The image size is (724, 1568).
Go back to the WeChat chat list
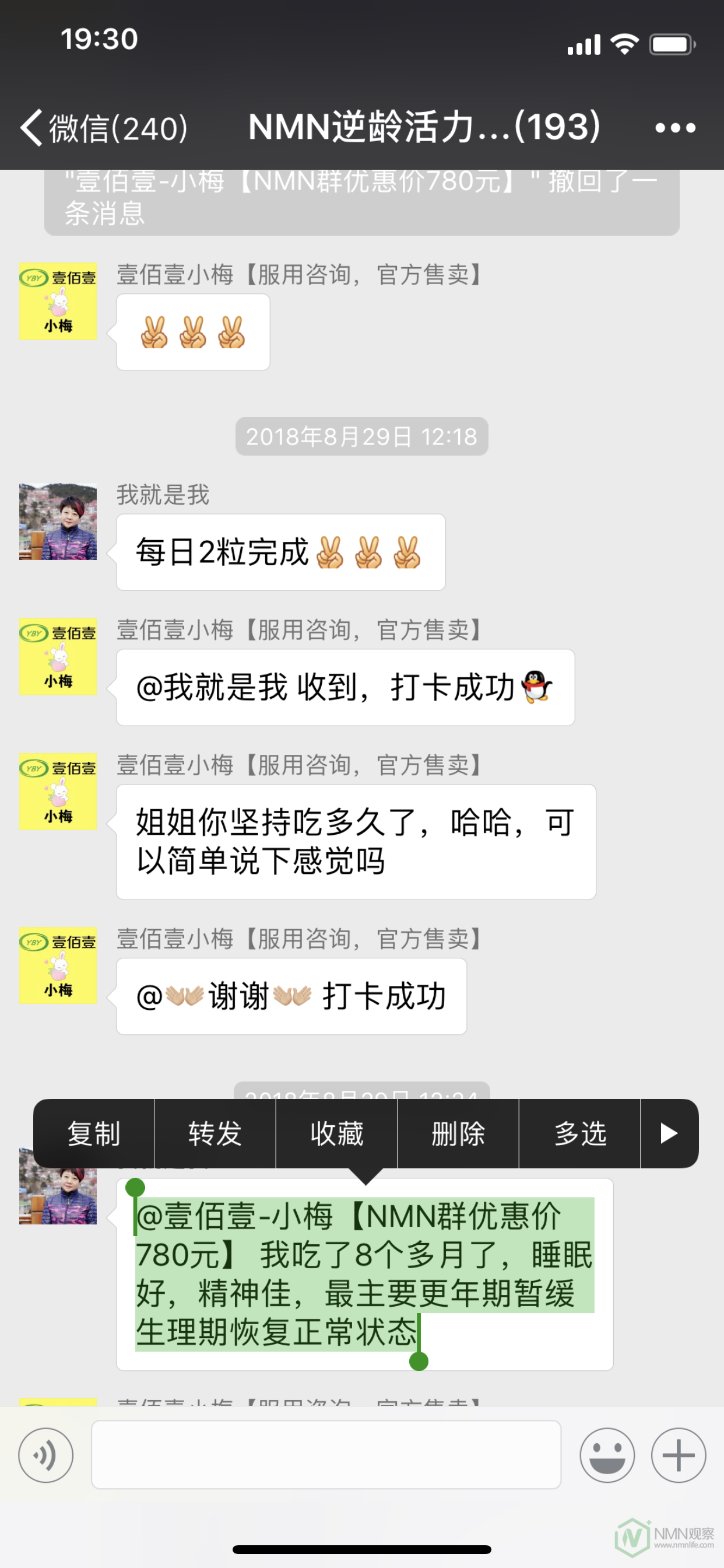(x=103, y=128)
